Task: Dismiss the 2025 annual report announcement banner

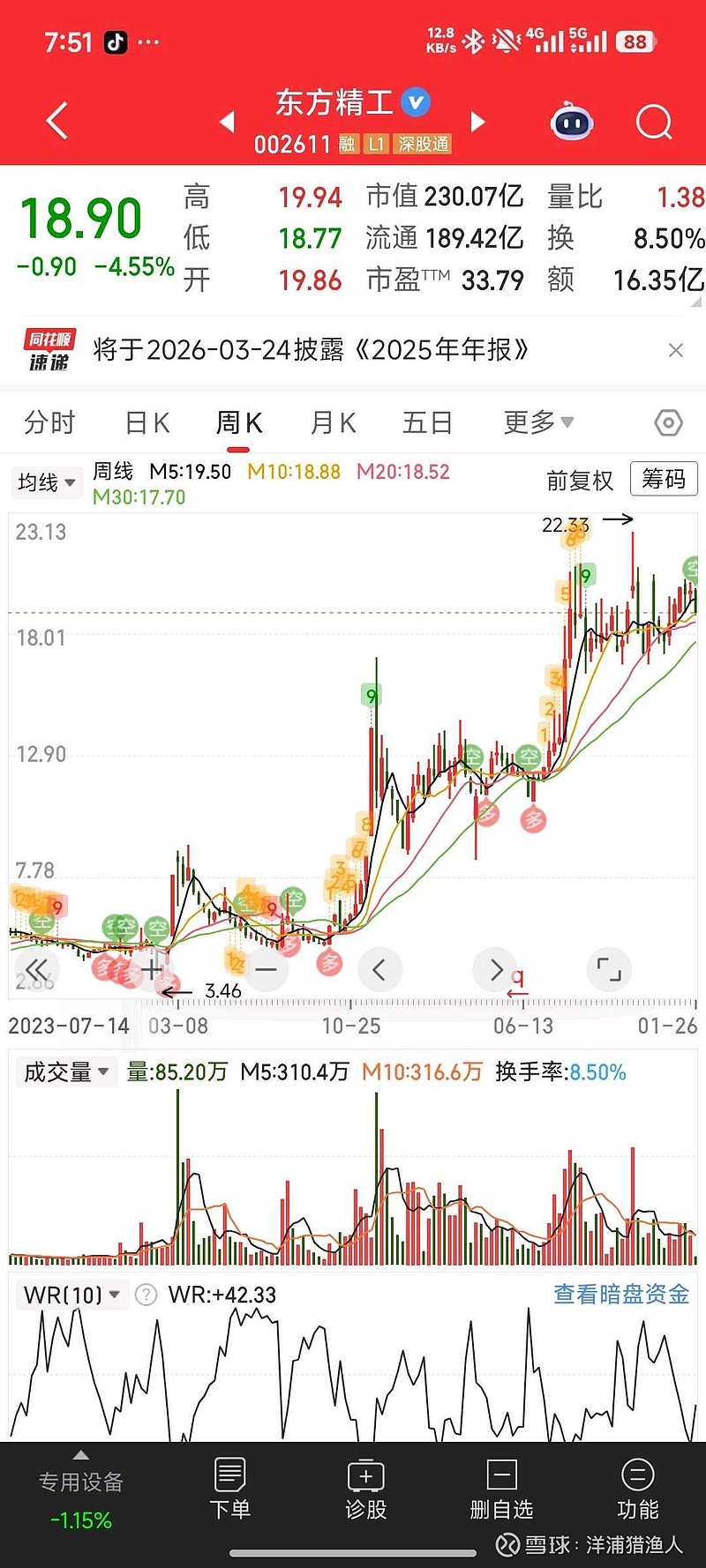Action: (x=675, y=350)
